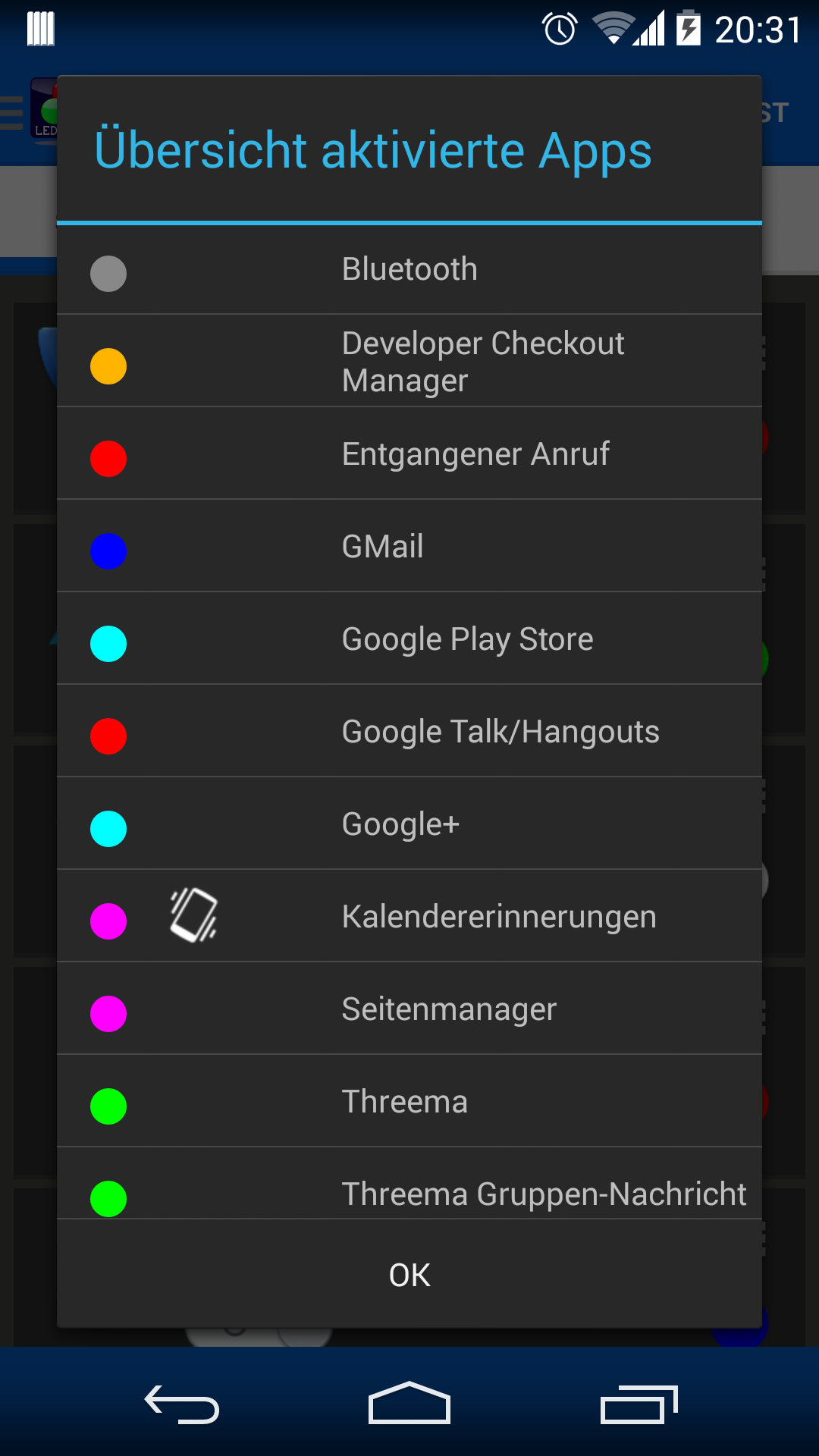This screenshot has height=1456, width=819.
Task: Go back with the system back button
Action: pyautogui.click(x=182, y=1404)
